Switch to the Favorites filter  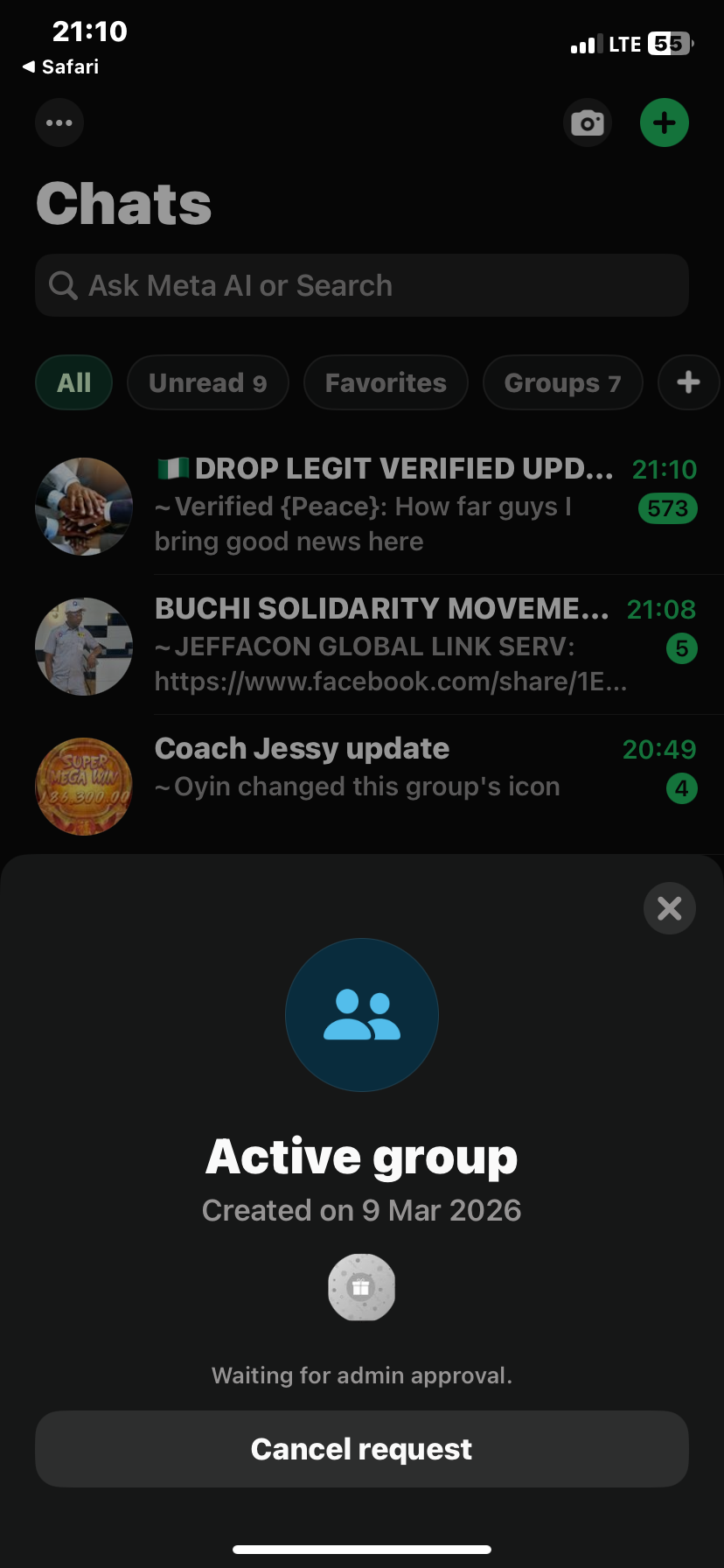pyautogui.click(x=386, y=382)
